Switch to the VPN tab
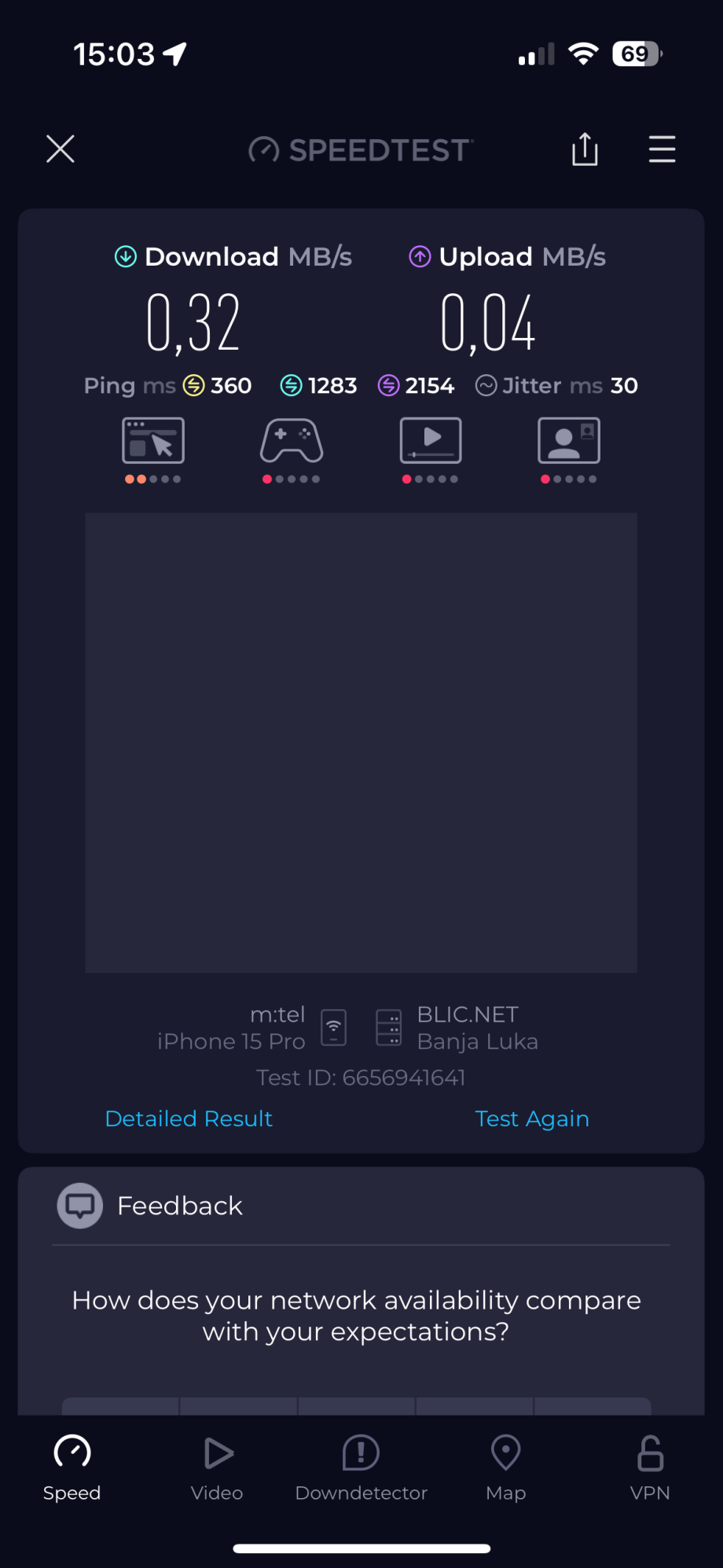 (650, 1467)
